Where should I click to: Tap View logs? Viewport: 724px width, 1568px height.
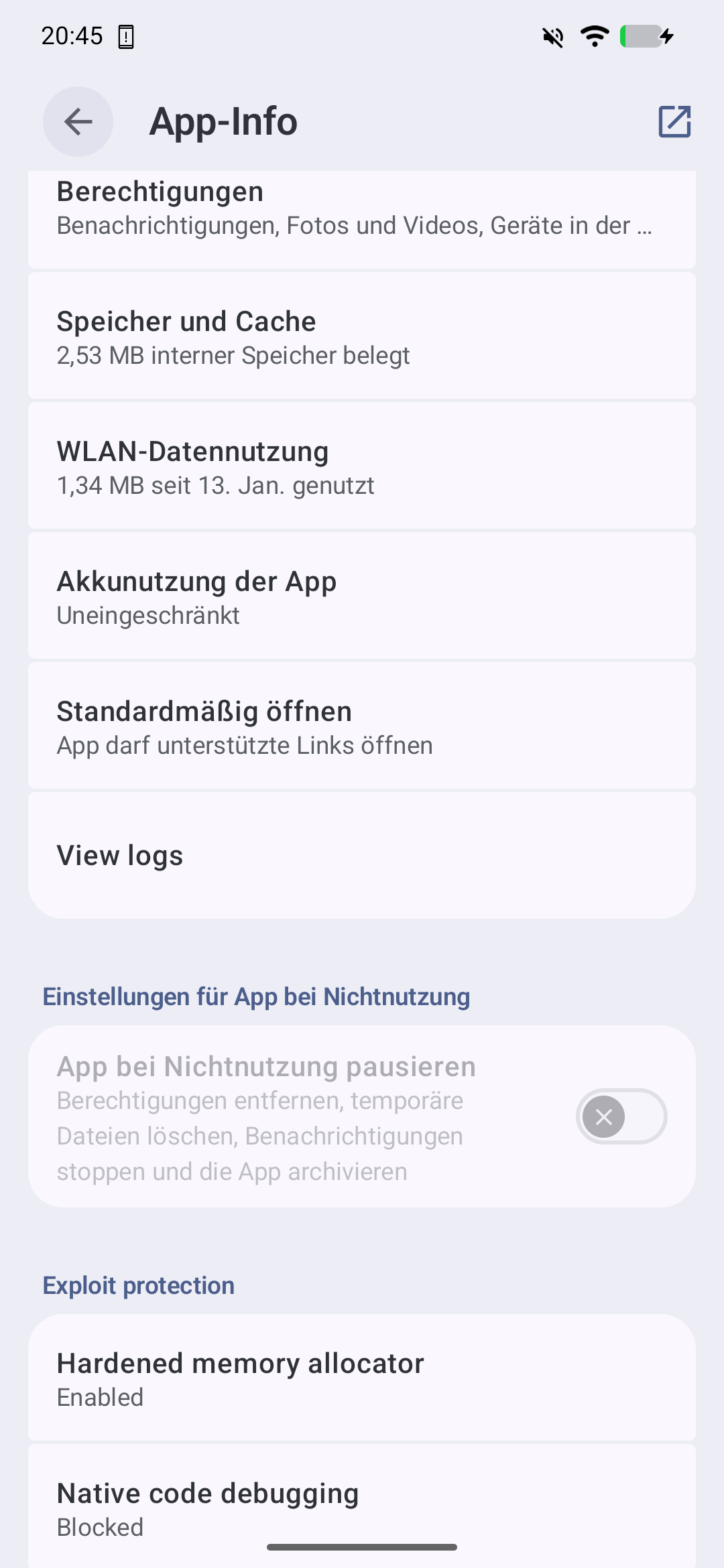[362, 856]
